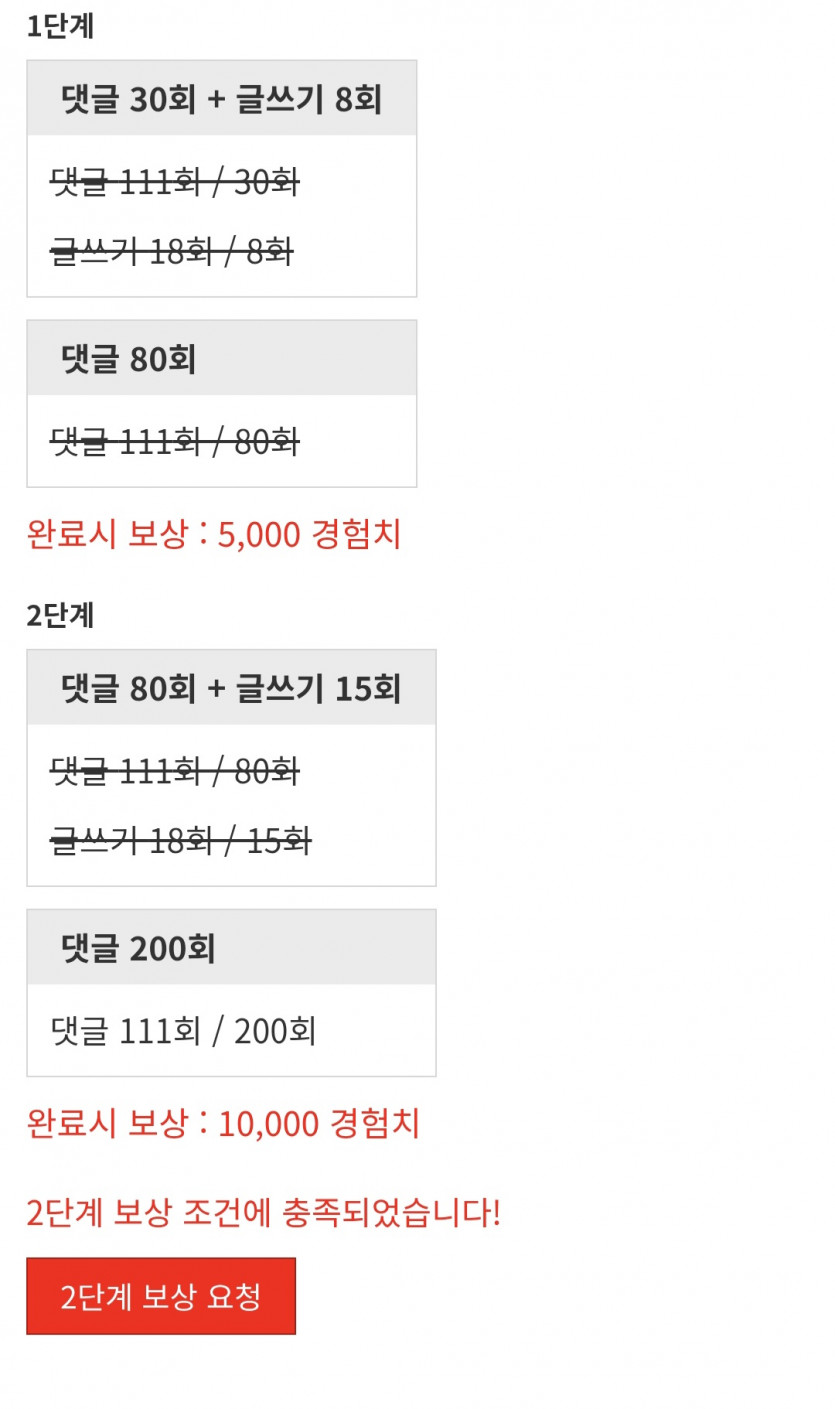The width and height of the screenshot is (835, 1409).
Task: Click the 댓글 111회 / 200회 progress indicator
Action: tap(185, 1030)
